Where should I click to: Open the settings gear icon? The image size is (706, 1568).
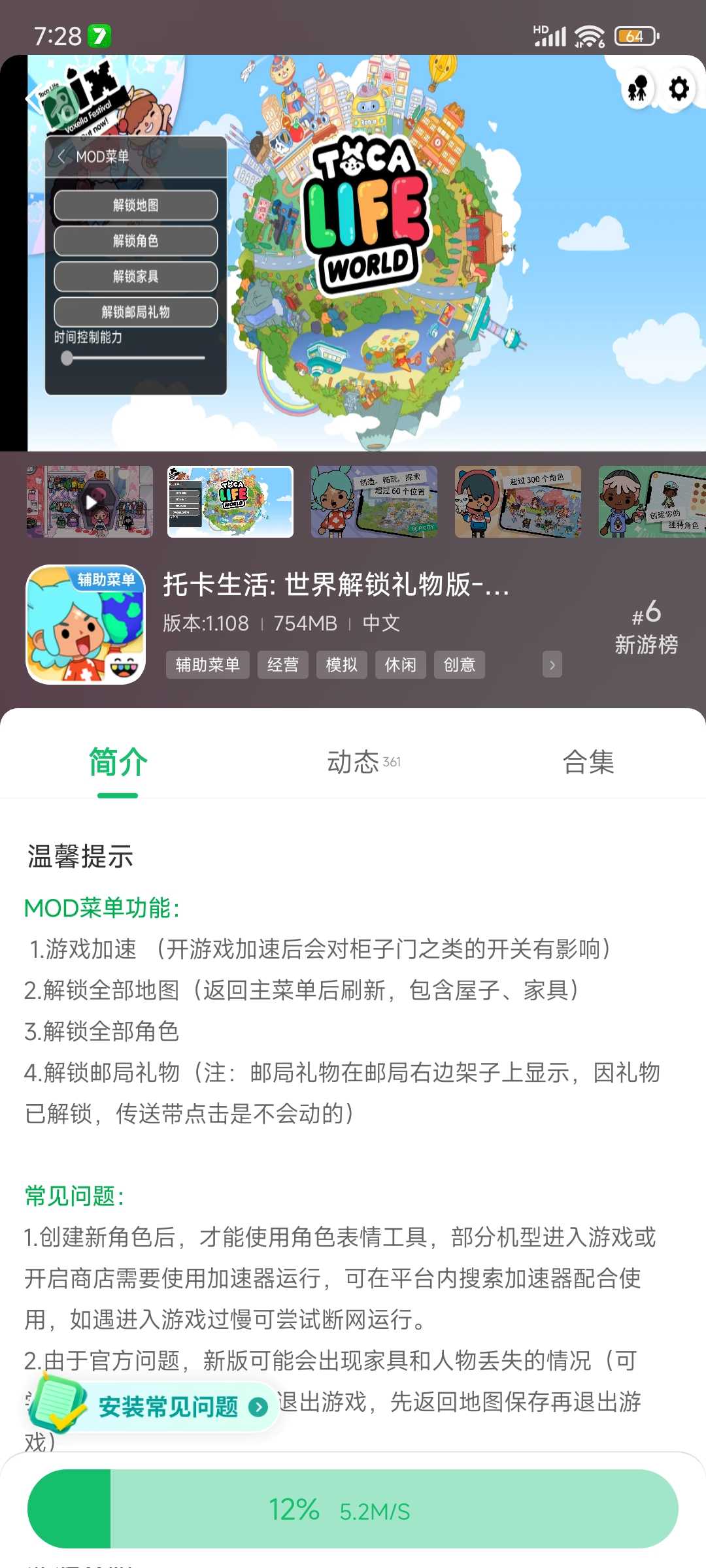pos(679,88)
